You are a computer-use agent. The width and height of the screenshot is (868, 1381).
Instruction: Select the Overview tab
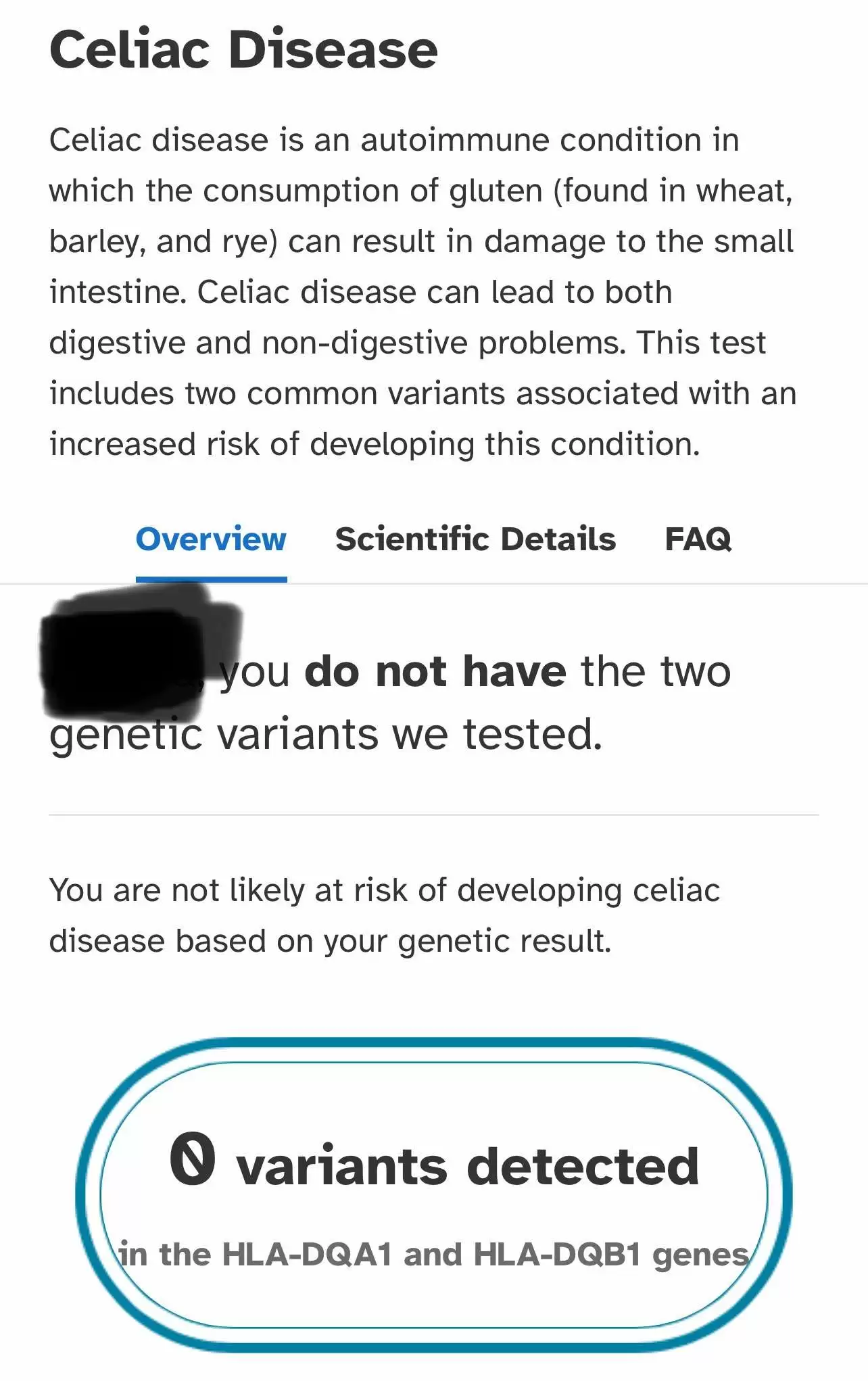pyautogui.click(x=211, y=539)
